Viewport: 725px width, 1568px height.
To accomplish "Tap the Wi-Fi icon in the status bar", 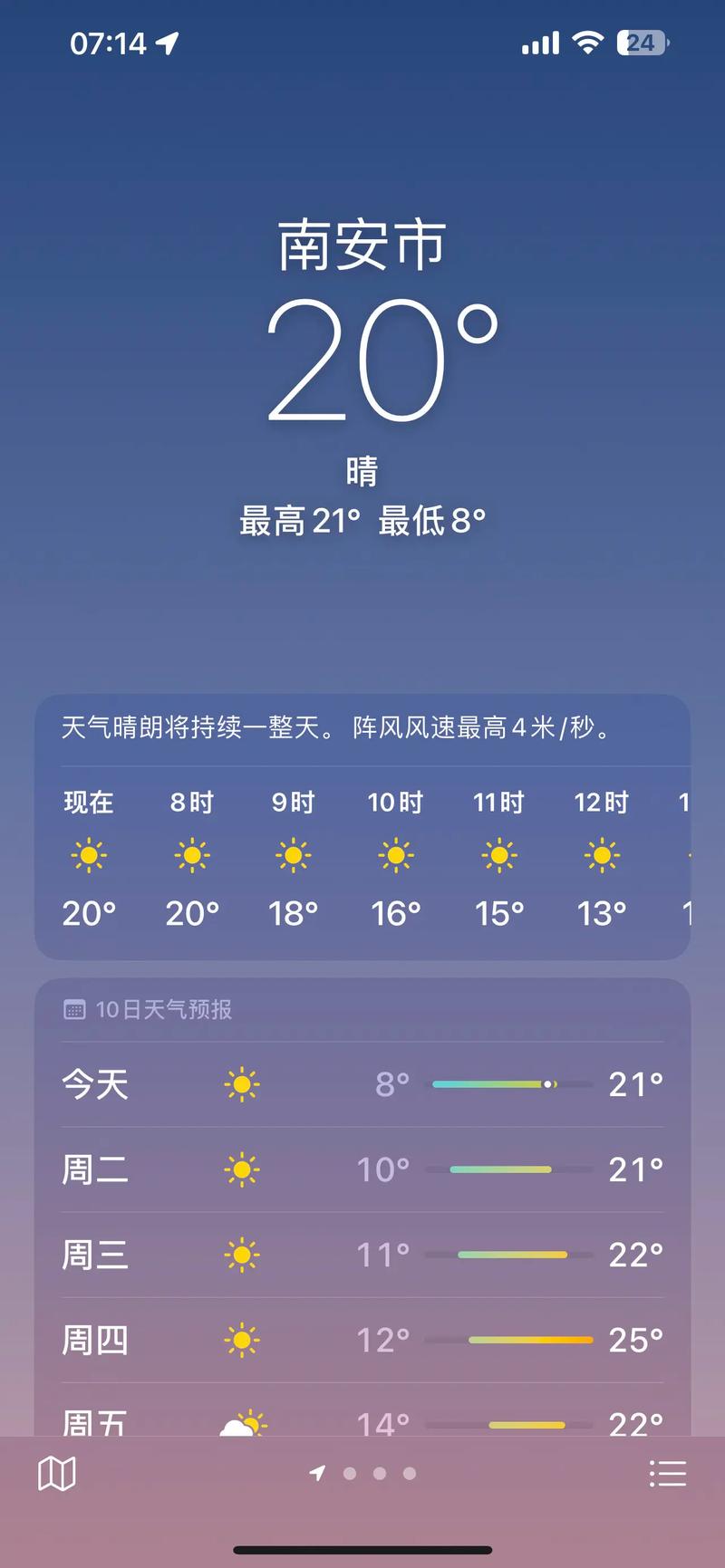I will click(587, 41).
